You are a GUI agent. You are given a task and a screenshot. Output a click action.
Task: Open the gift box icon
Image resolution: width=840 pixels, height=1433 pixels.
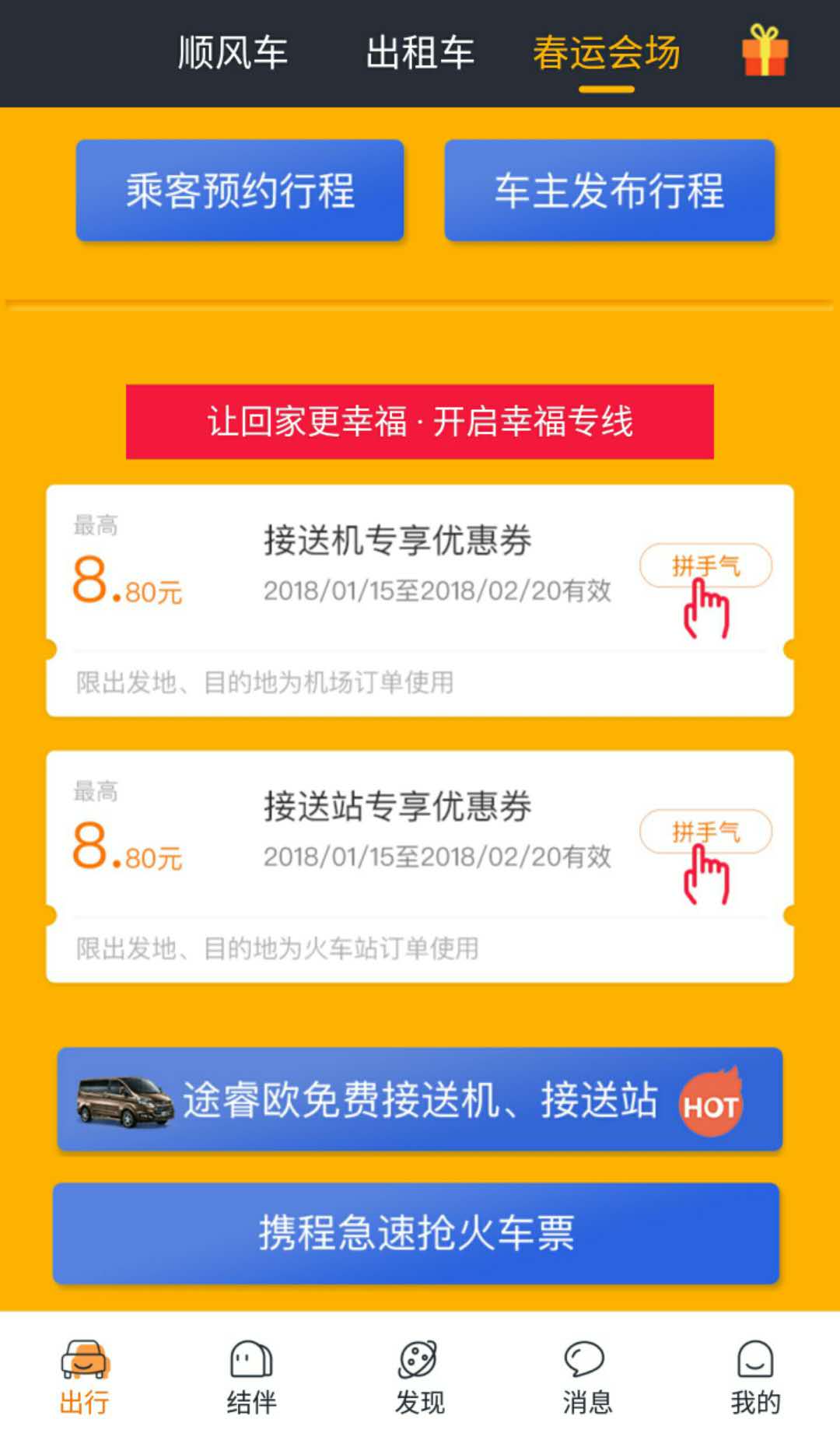[x=765, y=51]
